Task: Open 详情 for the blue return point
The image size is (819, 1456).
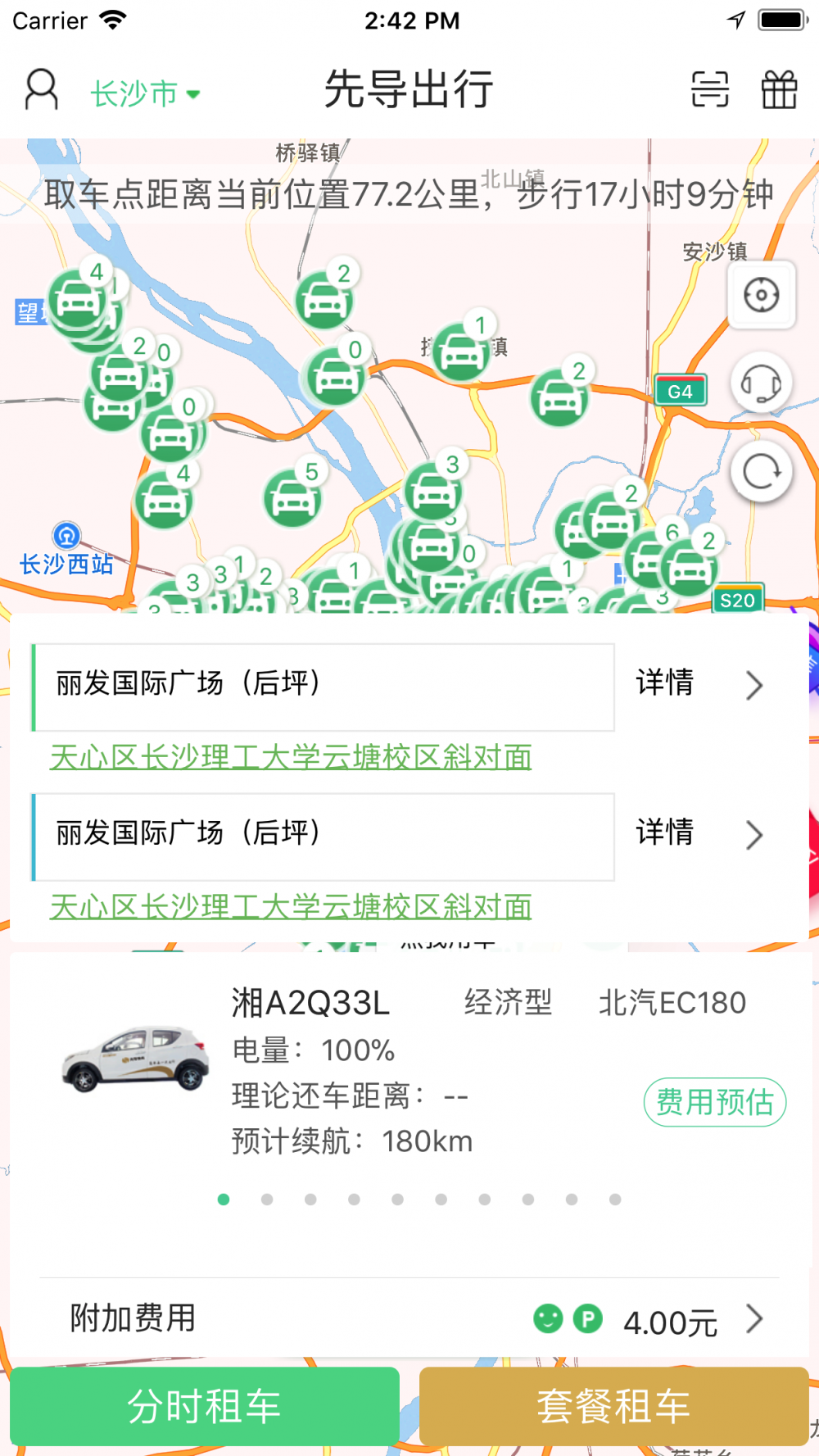Action: (x=699, y=833)
